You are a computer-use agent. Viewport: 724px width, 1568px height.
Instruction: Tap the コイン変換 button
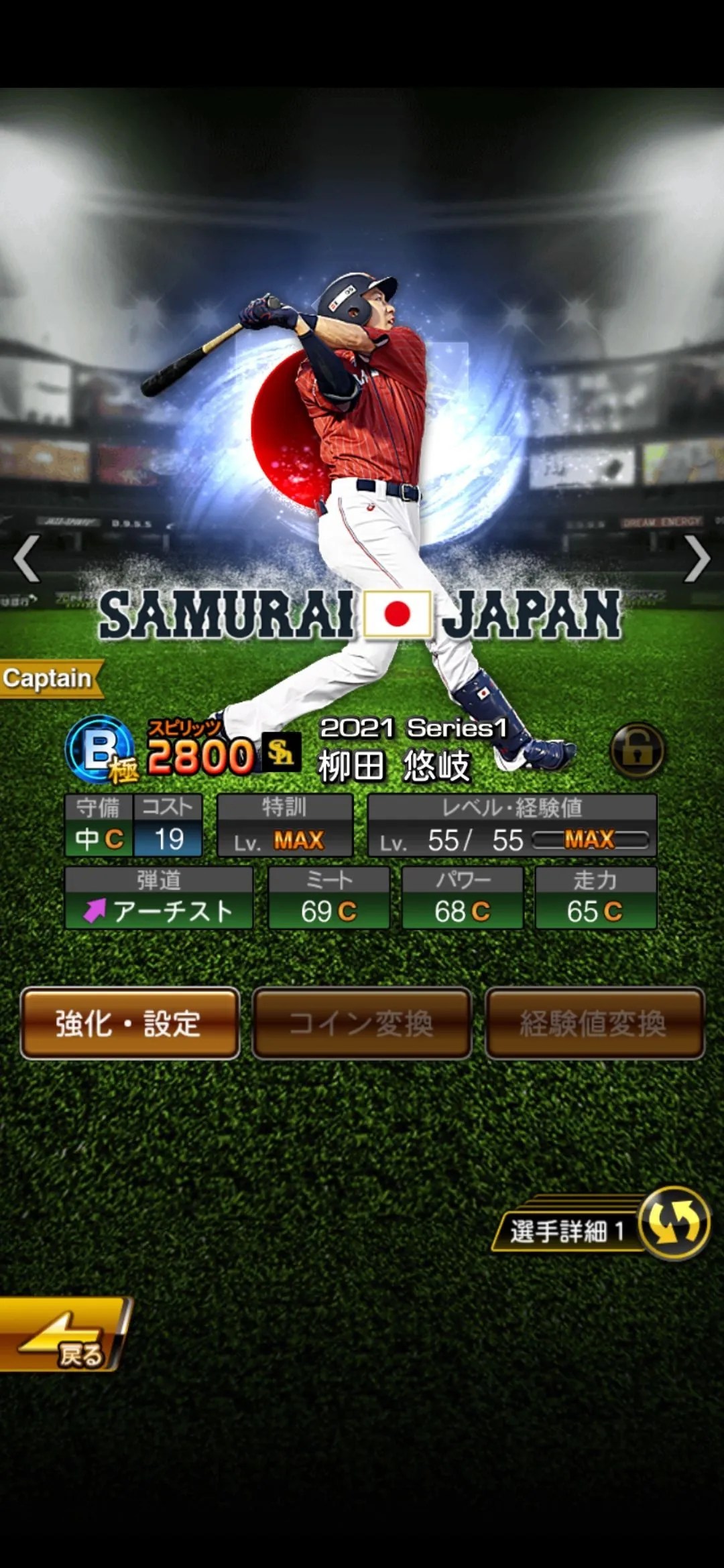[x=361, y=1023]
